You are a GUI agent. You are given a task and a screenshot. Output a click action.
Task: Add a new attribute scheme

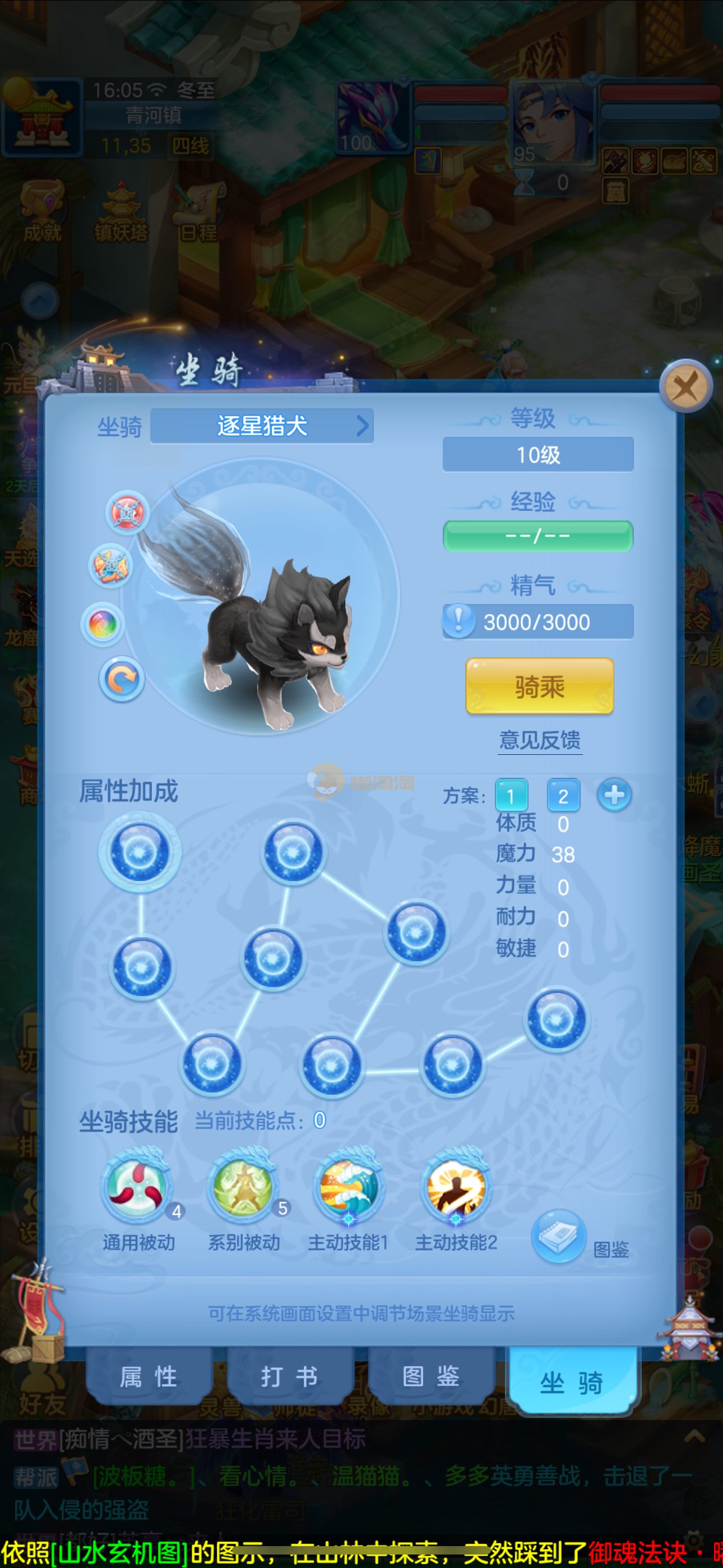pos(614,795)
